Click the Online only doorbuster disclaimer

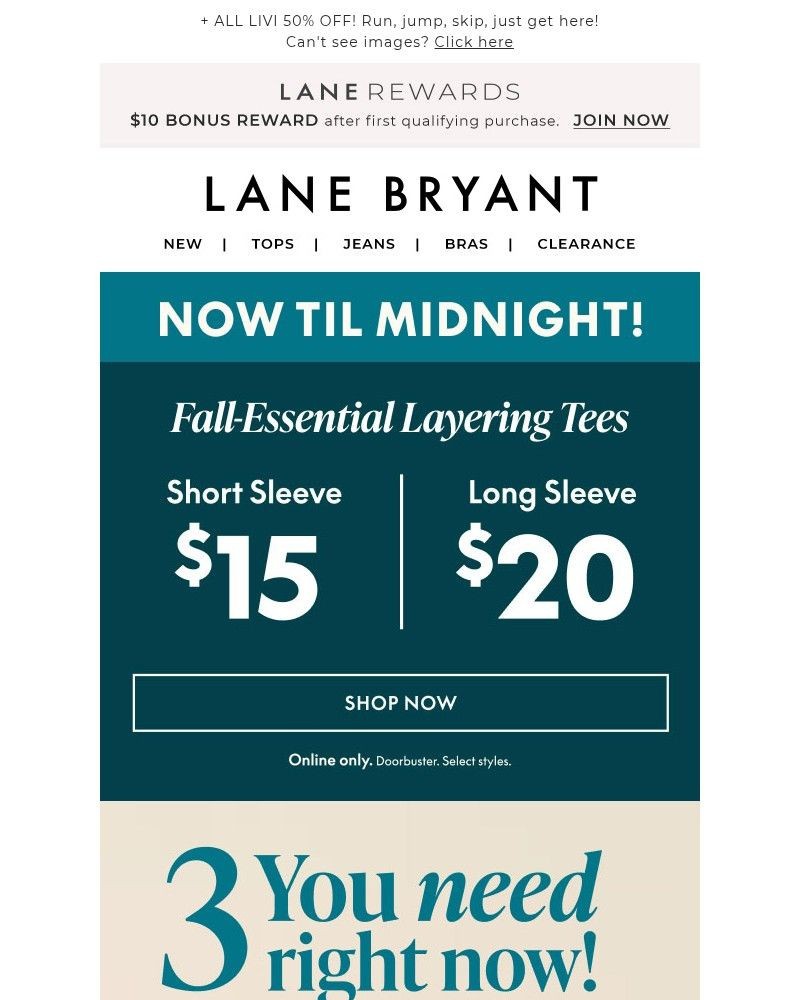pos(400,760)
